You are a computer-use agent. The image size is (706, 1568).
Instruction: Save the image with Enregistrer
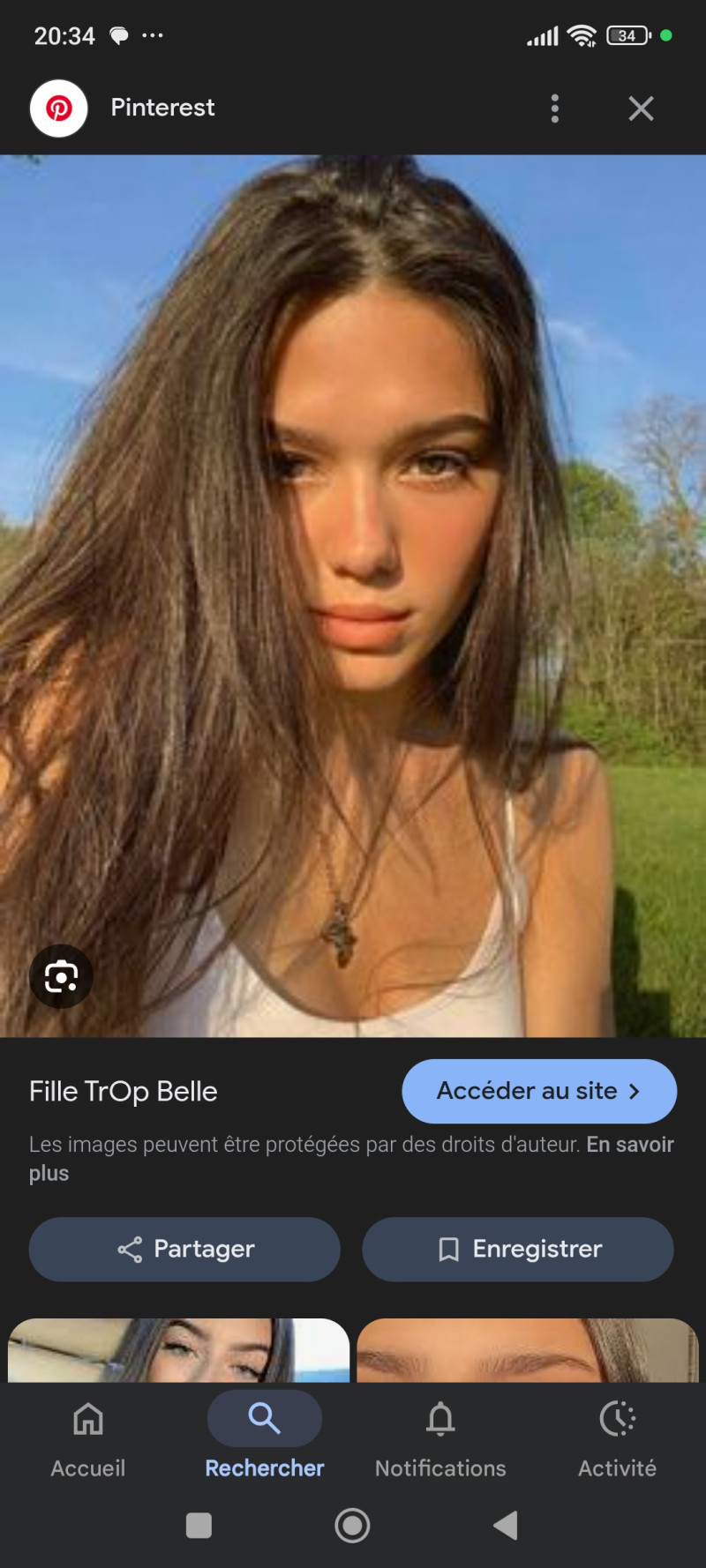point(518,1249)
